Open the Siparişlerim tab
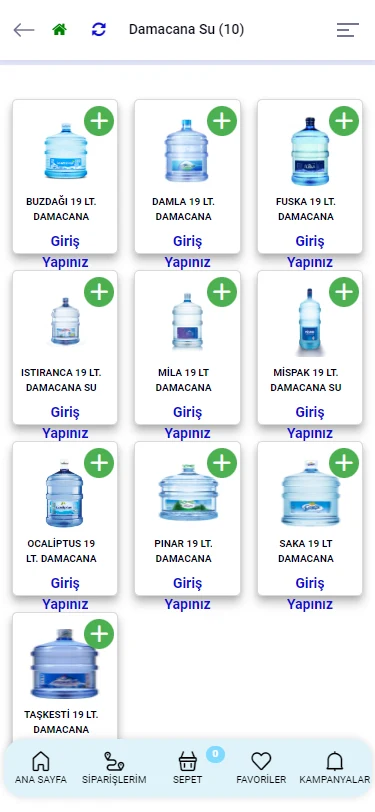The image size is (375, 812). click(114, 768)
